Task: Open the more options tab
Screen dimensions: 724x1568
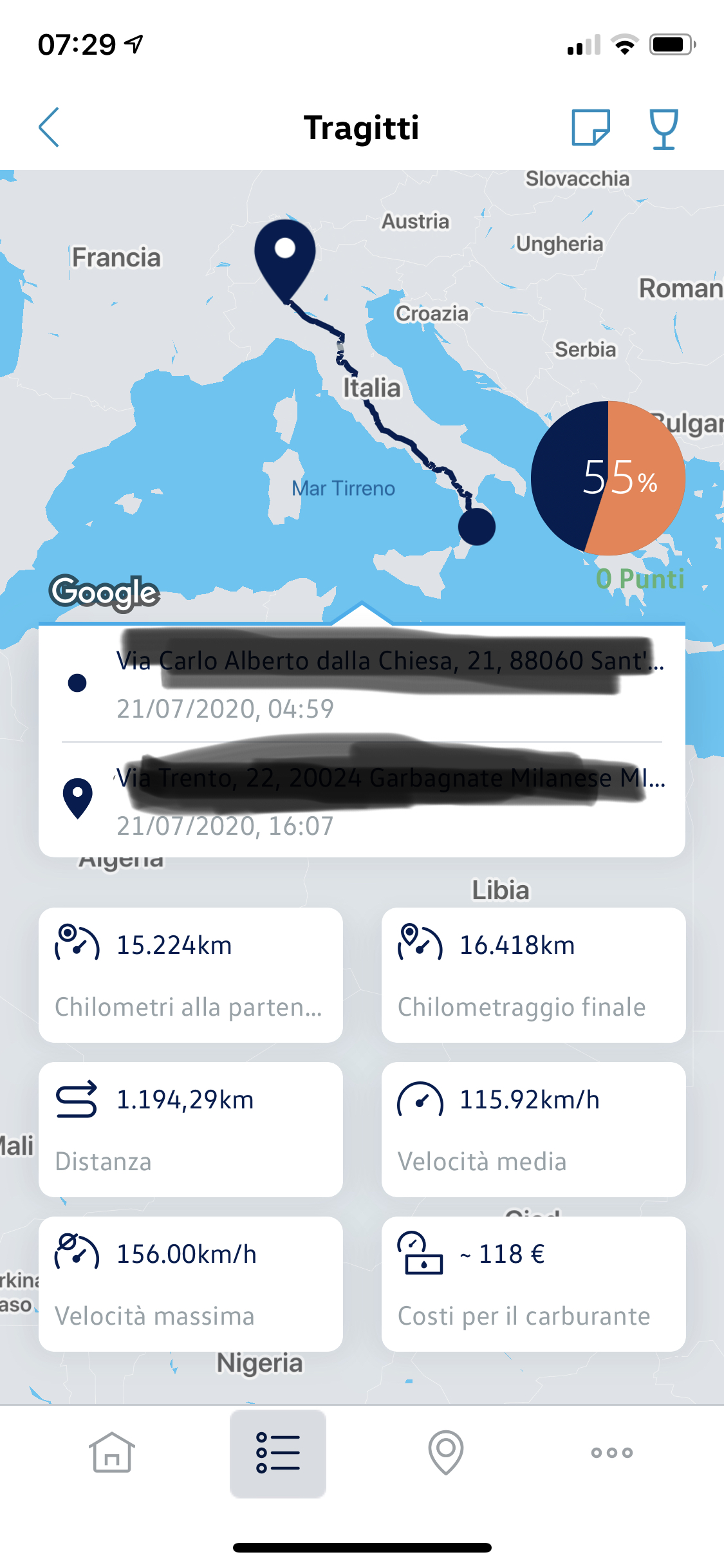Action: coord(611,1453)
